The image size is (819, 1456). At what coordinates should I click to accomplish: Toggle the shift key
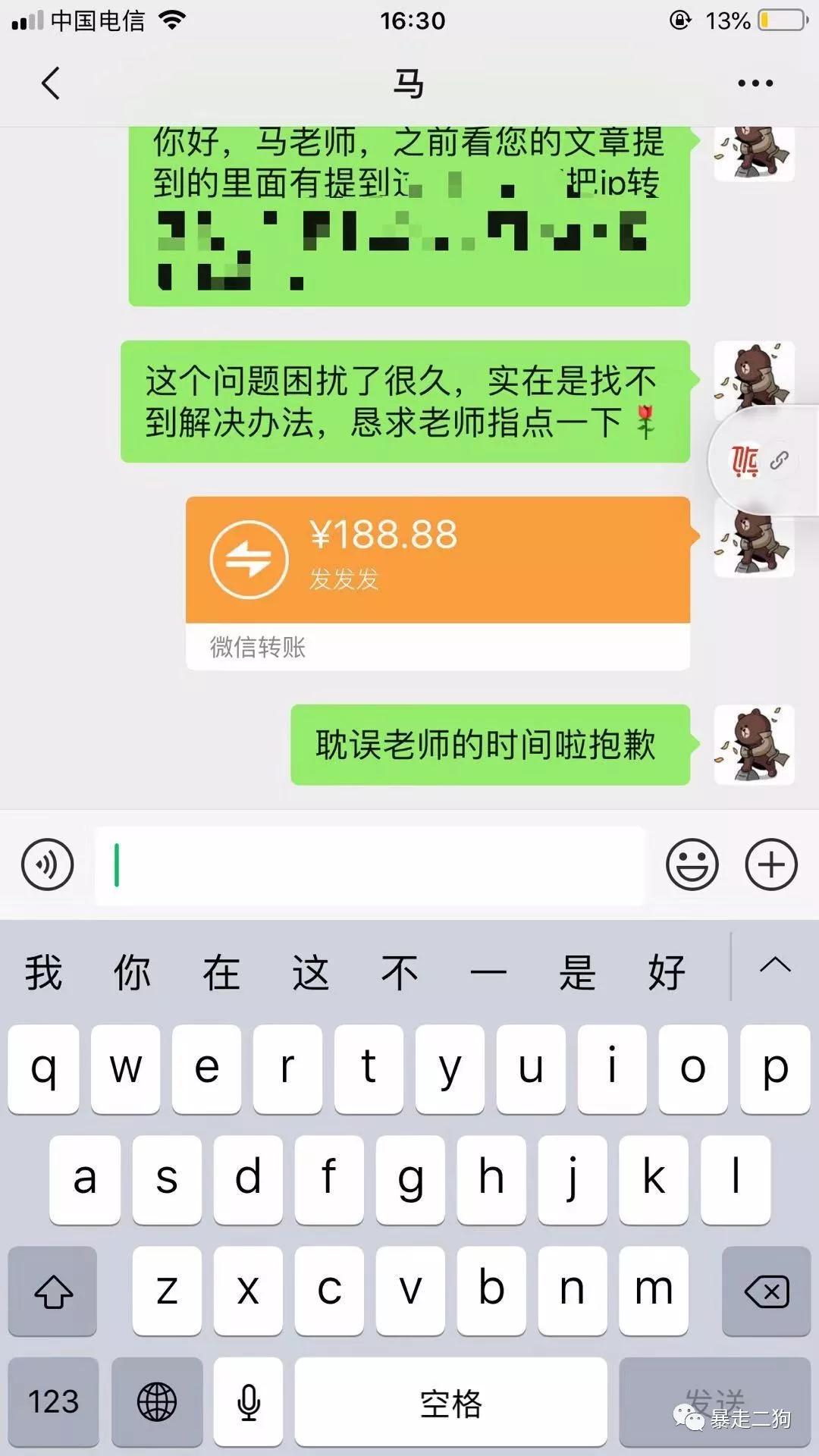pyautogui.click(x=53, y=1291)
